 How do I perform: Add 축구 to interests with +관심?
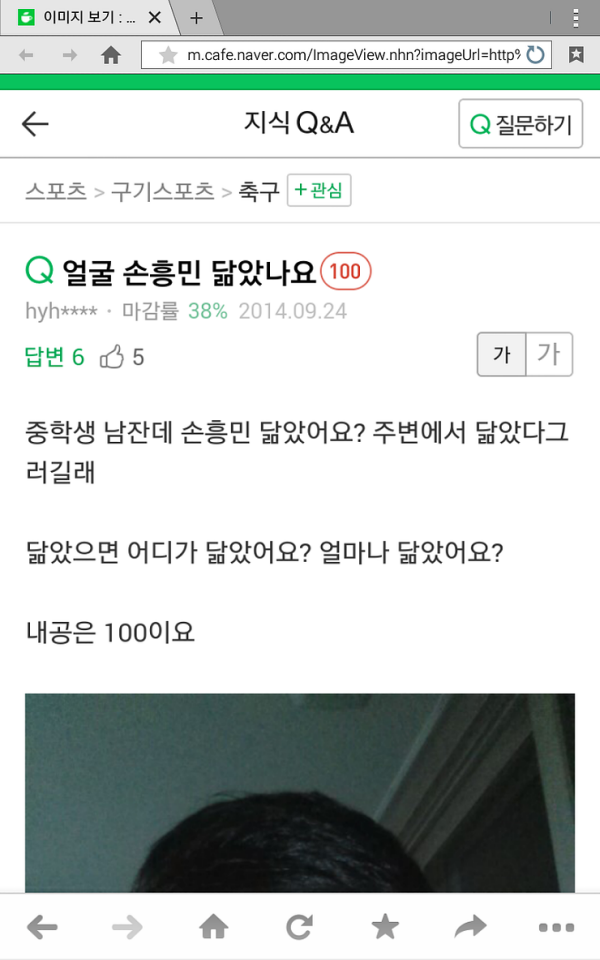pos(319,190)
